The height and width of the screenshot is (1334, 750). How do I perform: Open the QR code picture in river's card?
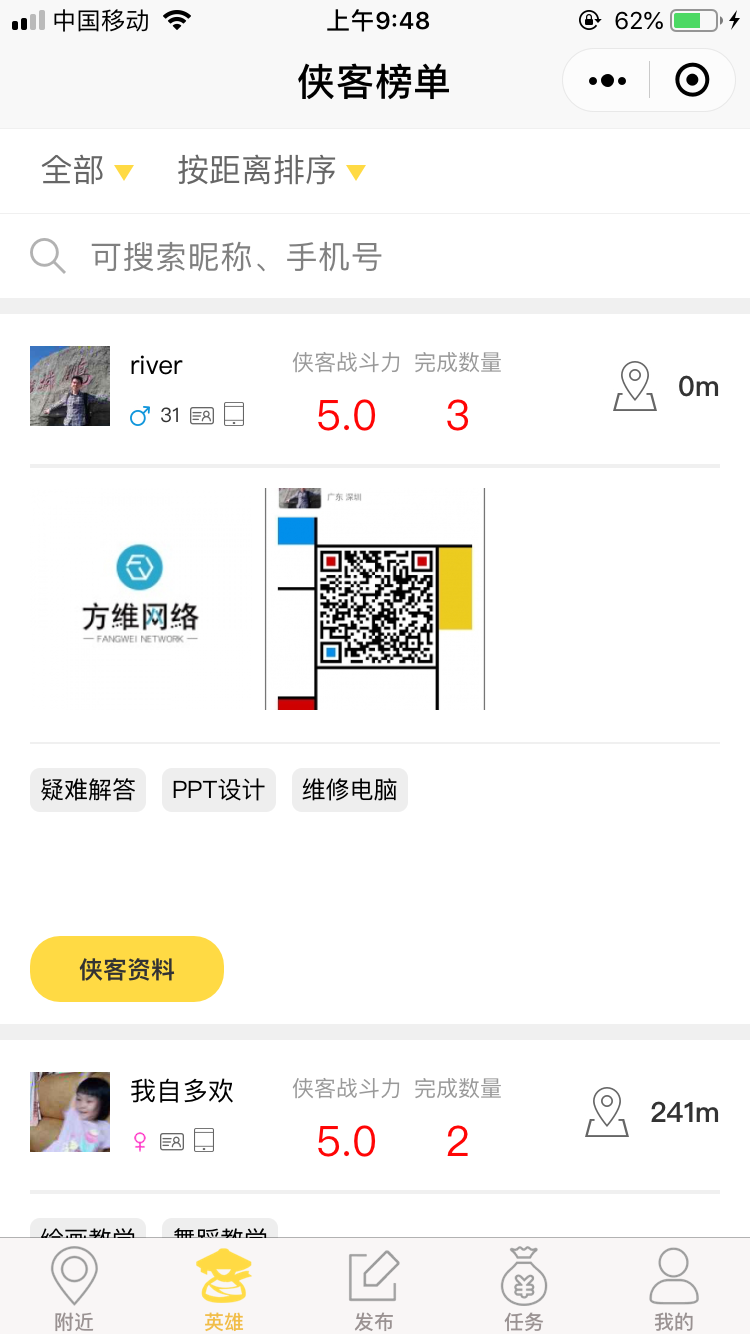click(x=375, y=599)
